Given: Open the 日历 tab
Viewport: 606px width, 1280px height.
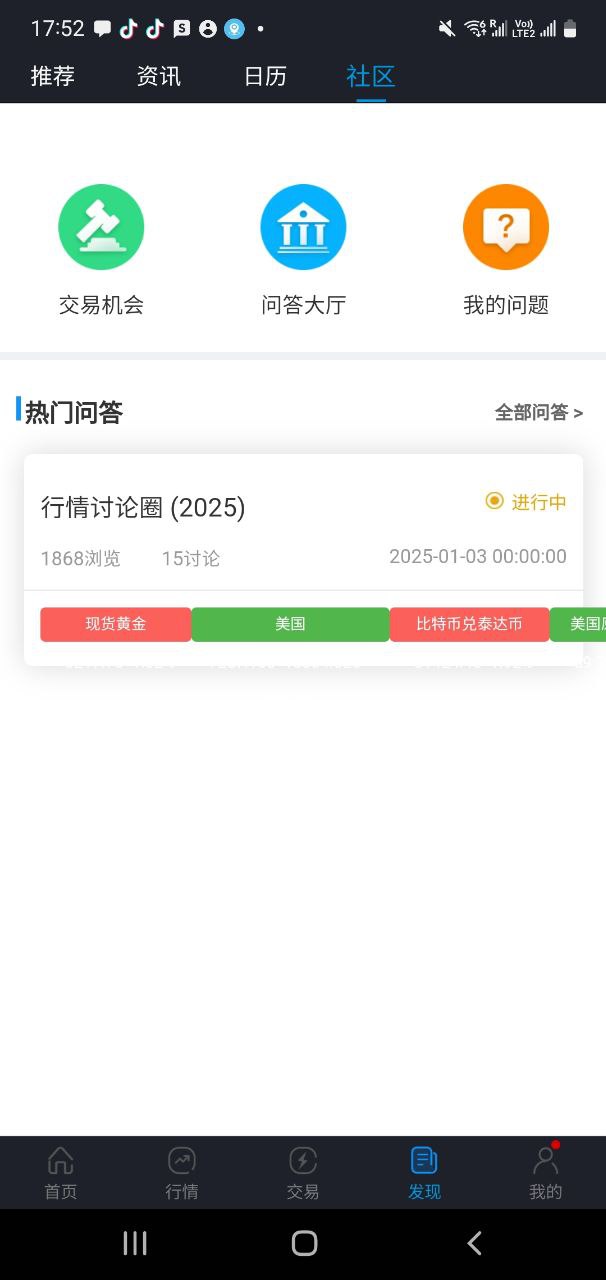Looking at the screenshot, I should point(265,76).
